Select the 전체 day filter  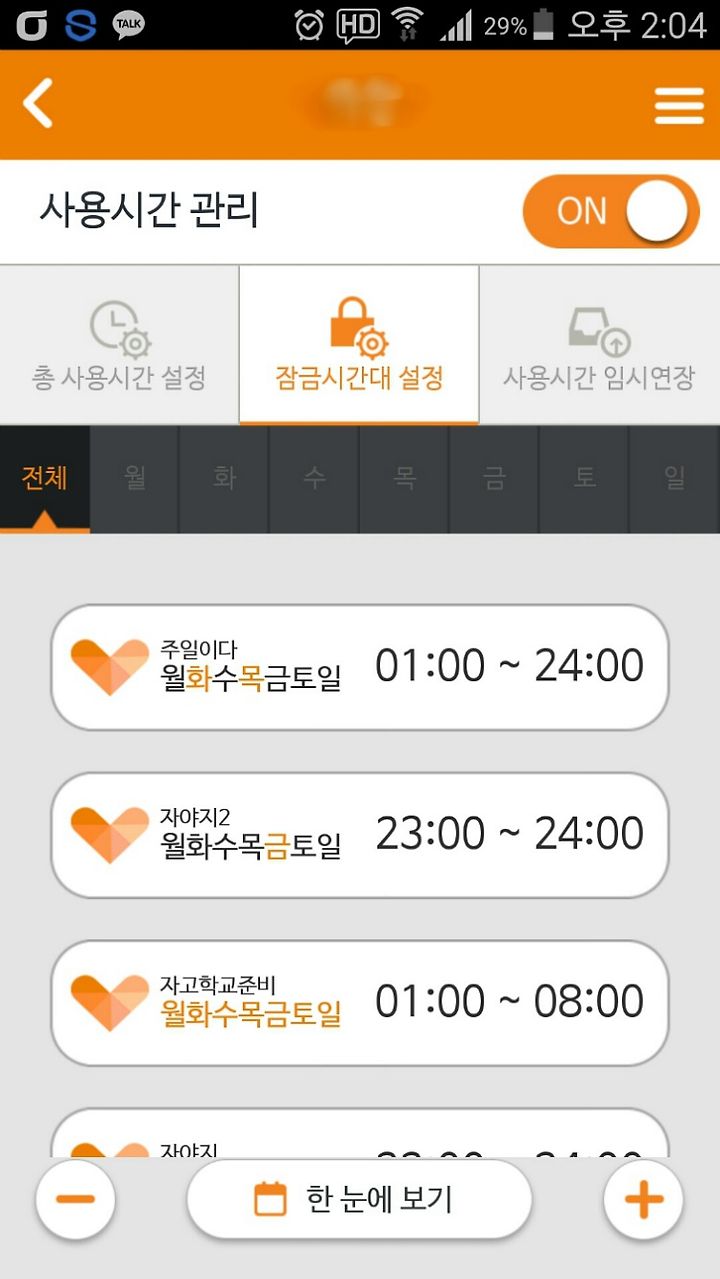(x=45, y=479)
